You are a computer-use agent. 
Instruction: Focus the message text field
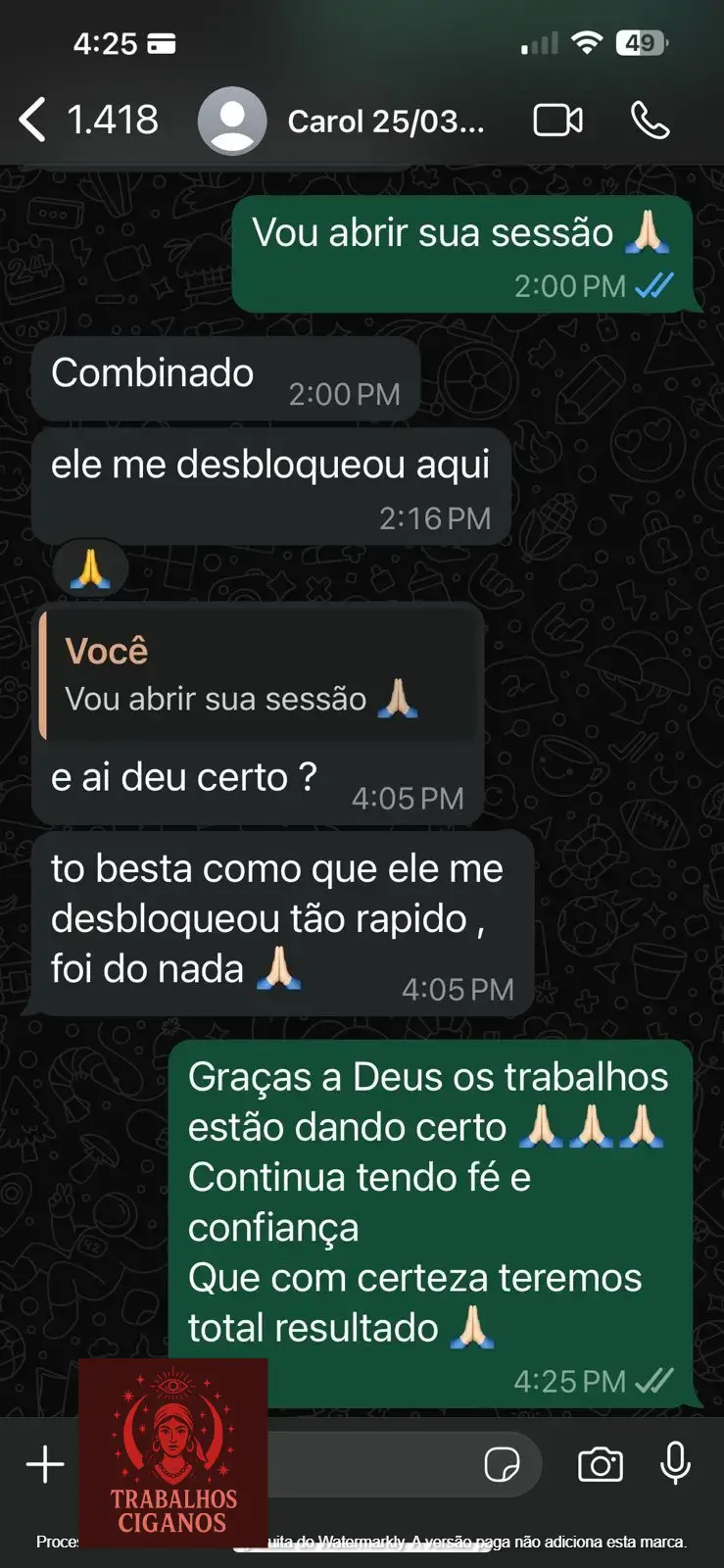(x=372, y=1465)
